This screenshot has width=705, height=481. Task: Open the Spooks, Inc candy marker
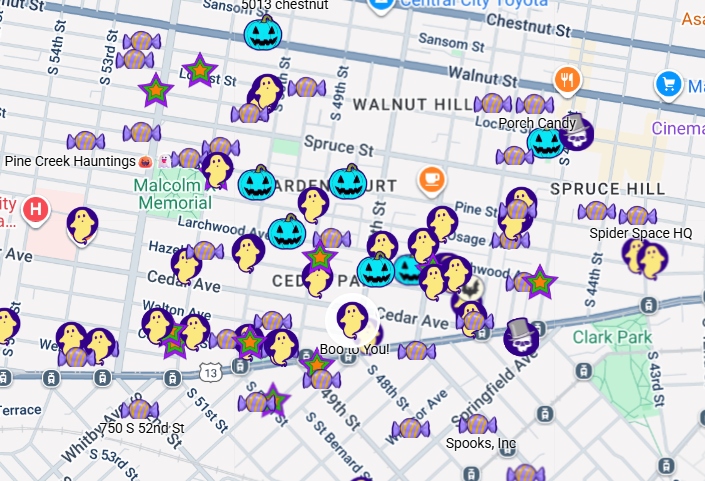477,424
